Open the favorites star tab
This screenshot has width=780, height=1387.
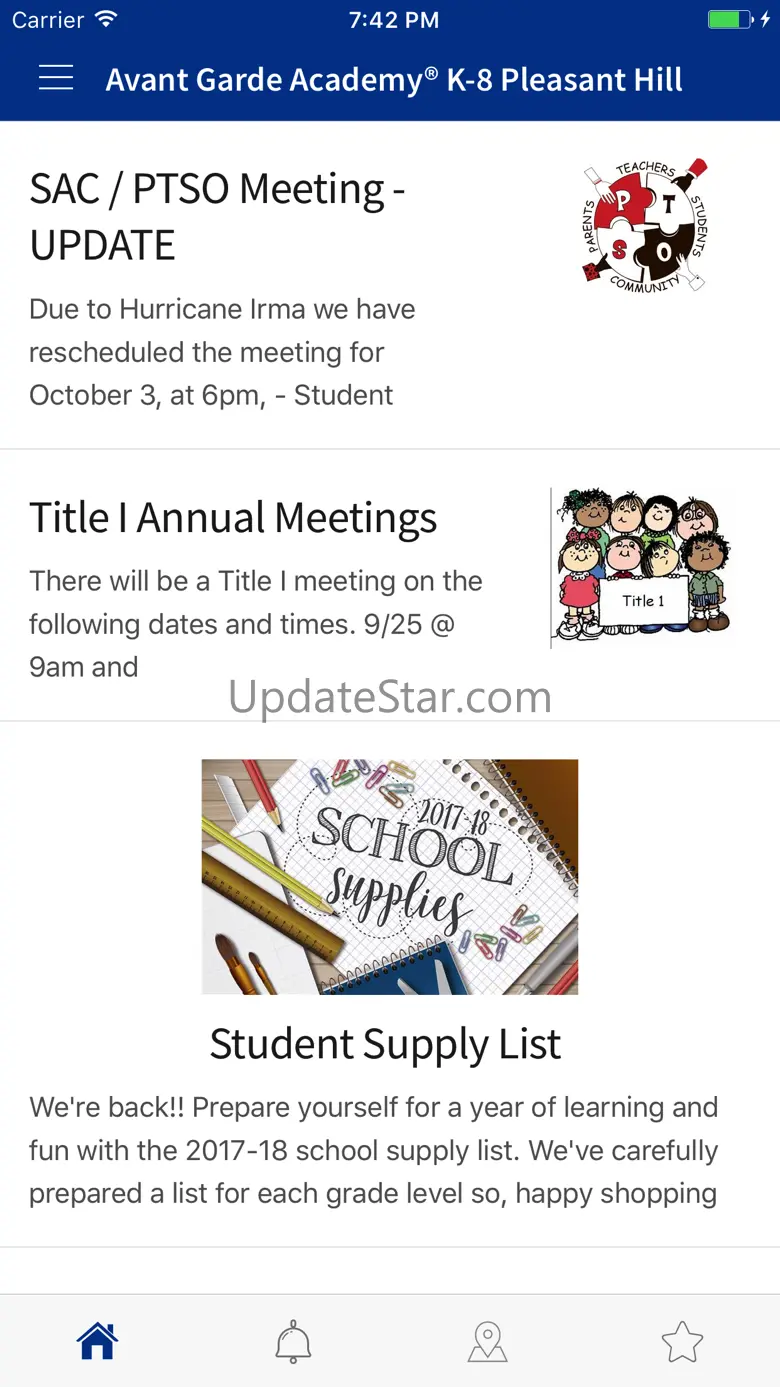tap(683, 1341)
